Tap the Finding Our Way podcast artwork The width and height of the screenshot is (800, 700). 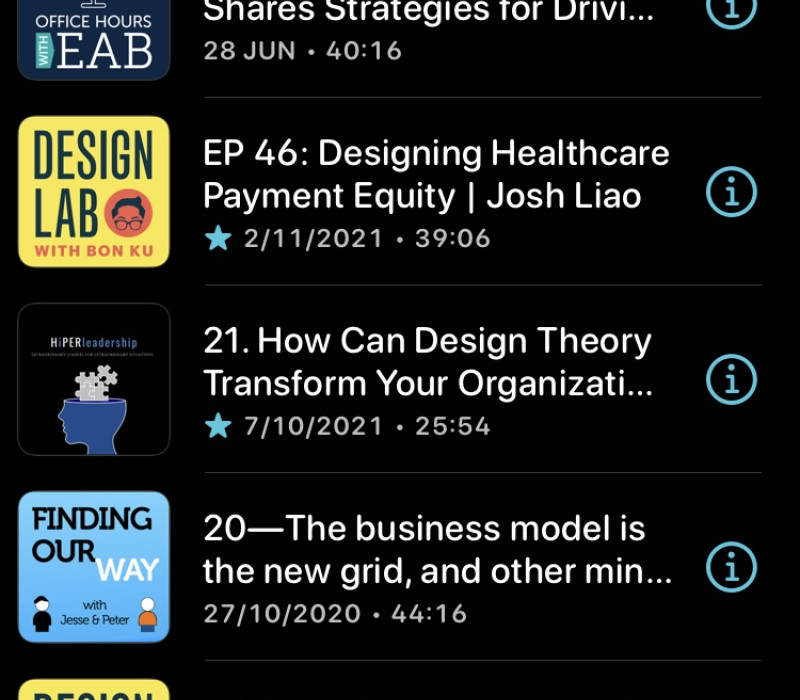[94, 567]
